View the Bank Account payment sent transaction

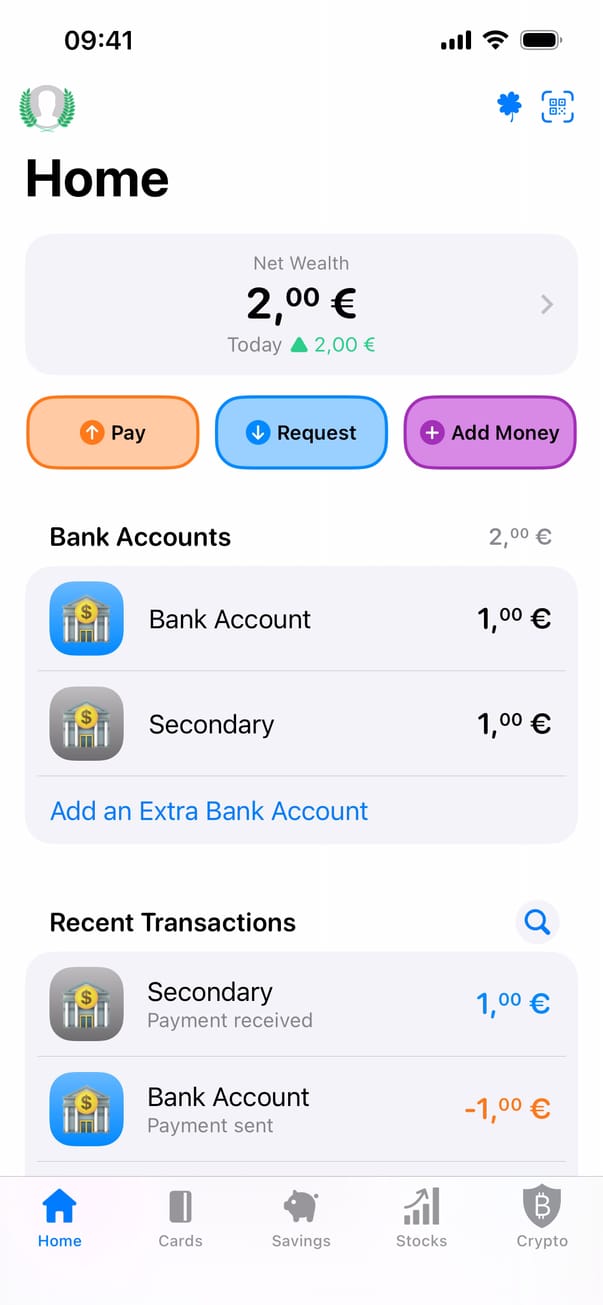[x=301, y=1109]
